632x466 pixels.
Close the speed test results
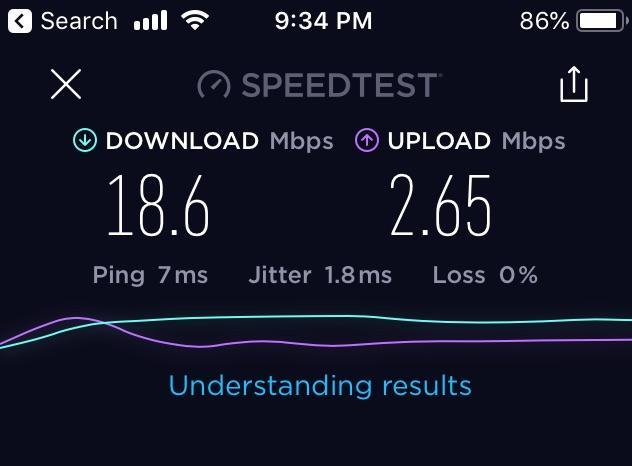tap(66, 85)
